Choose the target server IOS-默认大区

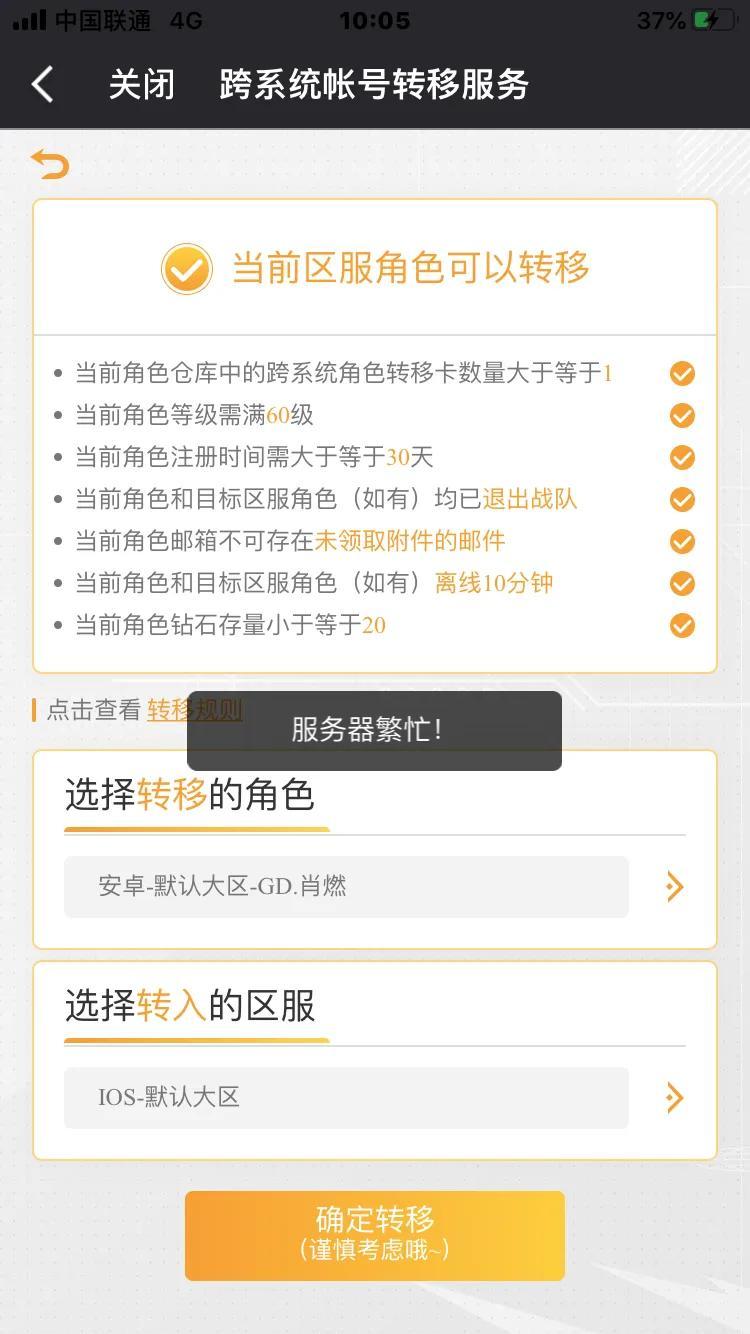click(346, 1097)
